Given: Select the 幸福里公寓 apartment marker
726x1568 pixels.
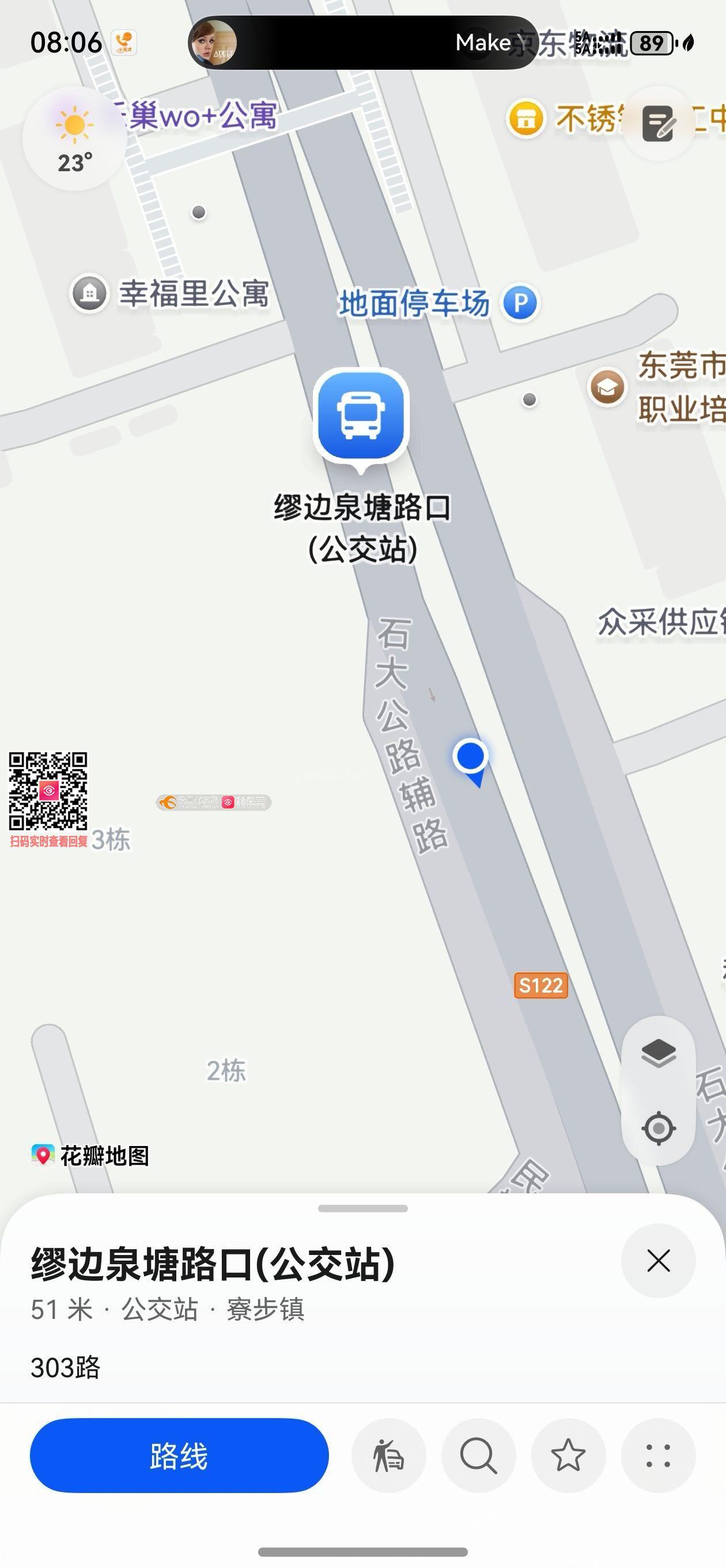Looking at the screenshot, I should click(90, 293).
